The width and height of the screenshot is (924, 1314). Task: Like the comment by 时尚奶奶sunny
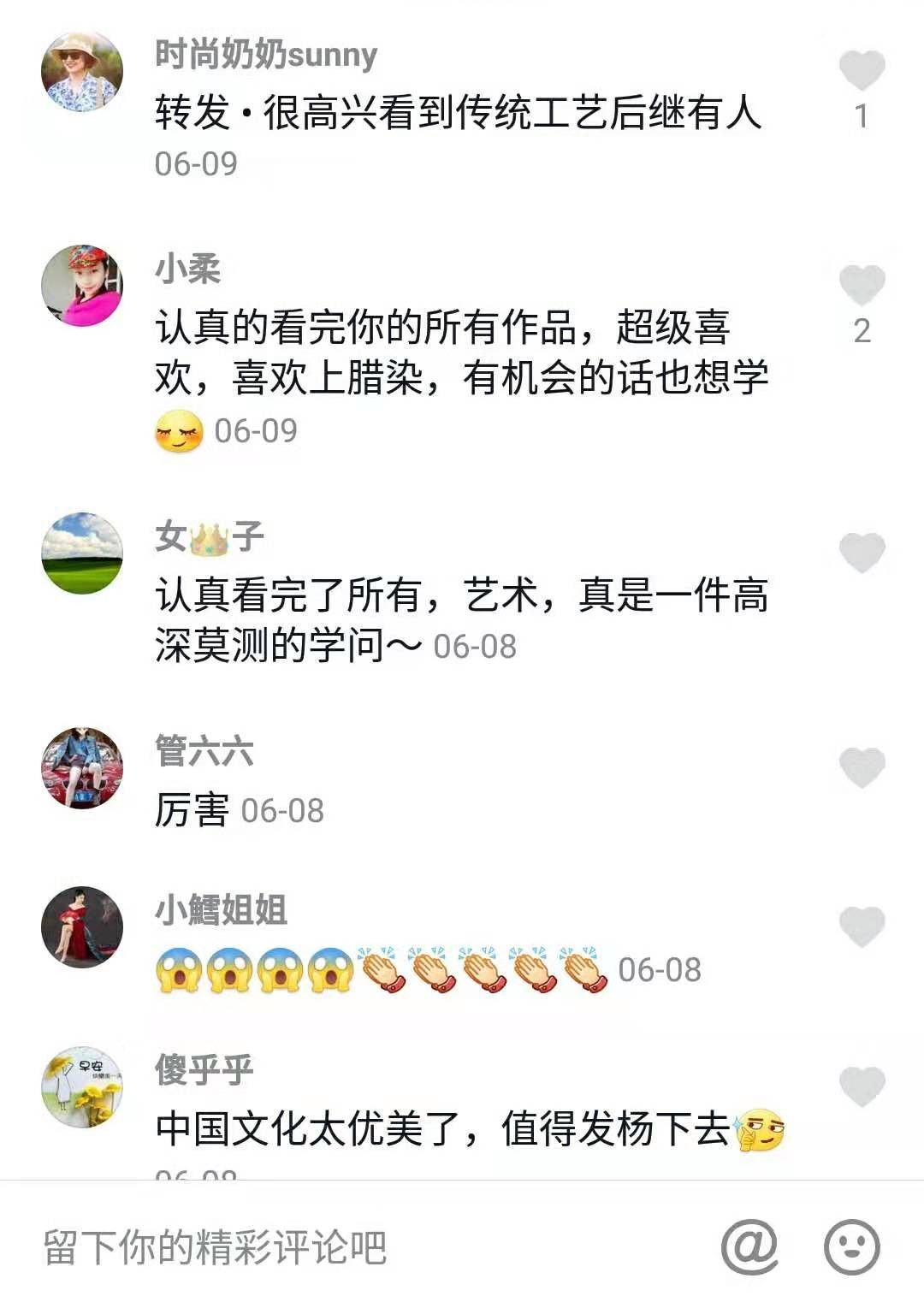coord(861,70)
